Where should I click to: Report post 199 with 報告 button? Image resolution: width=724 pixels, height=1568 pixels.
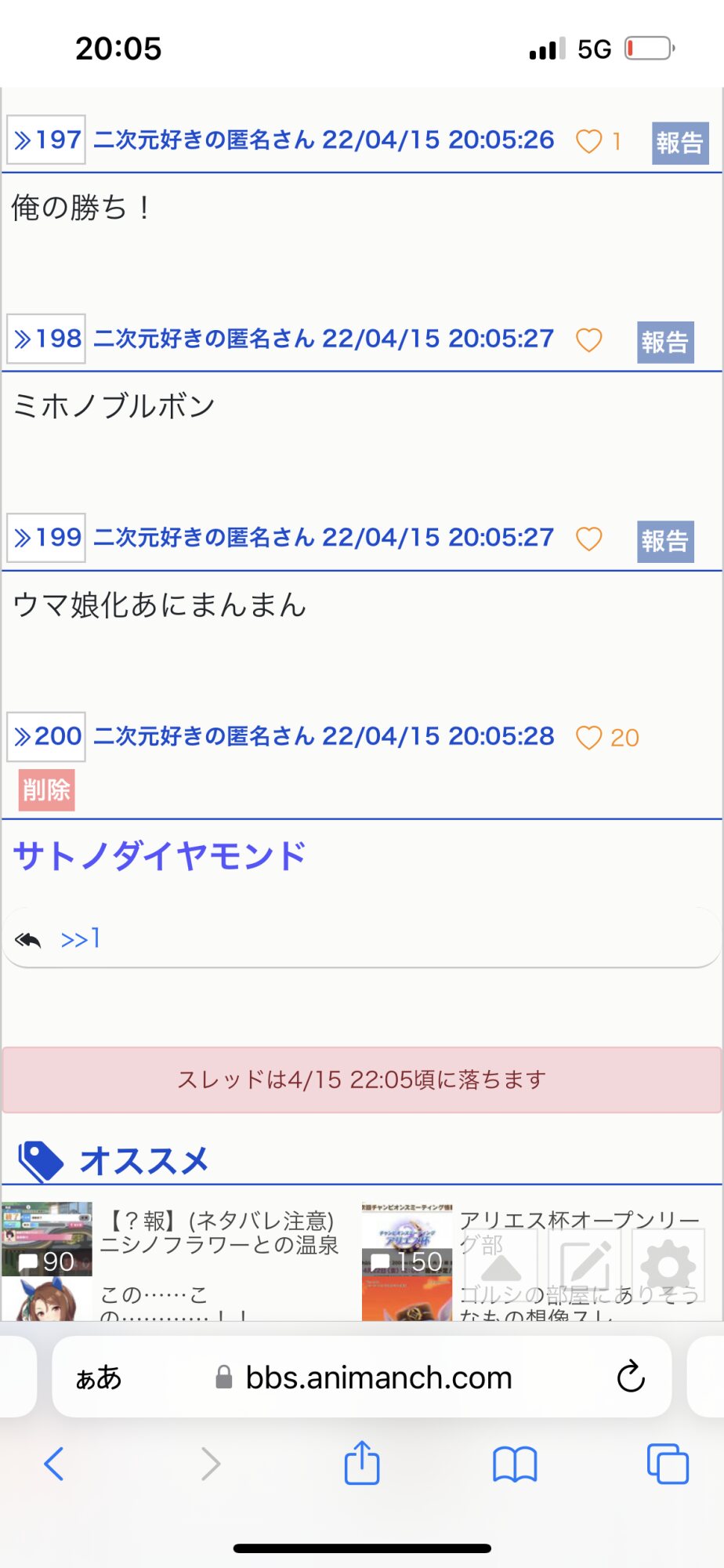[x=664, y=541]
